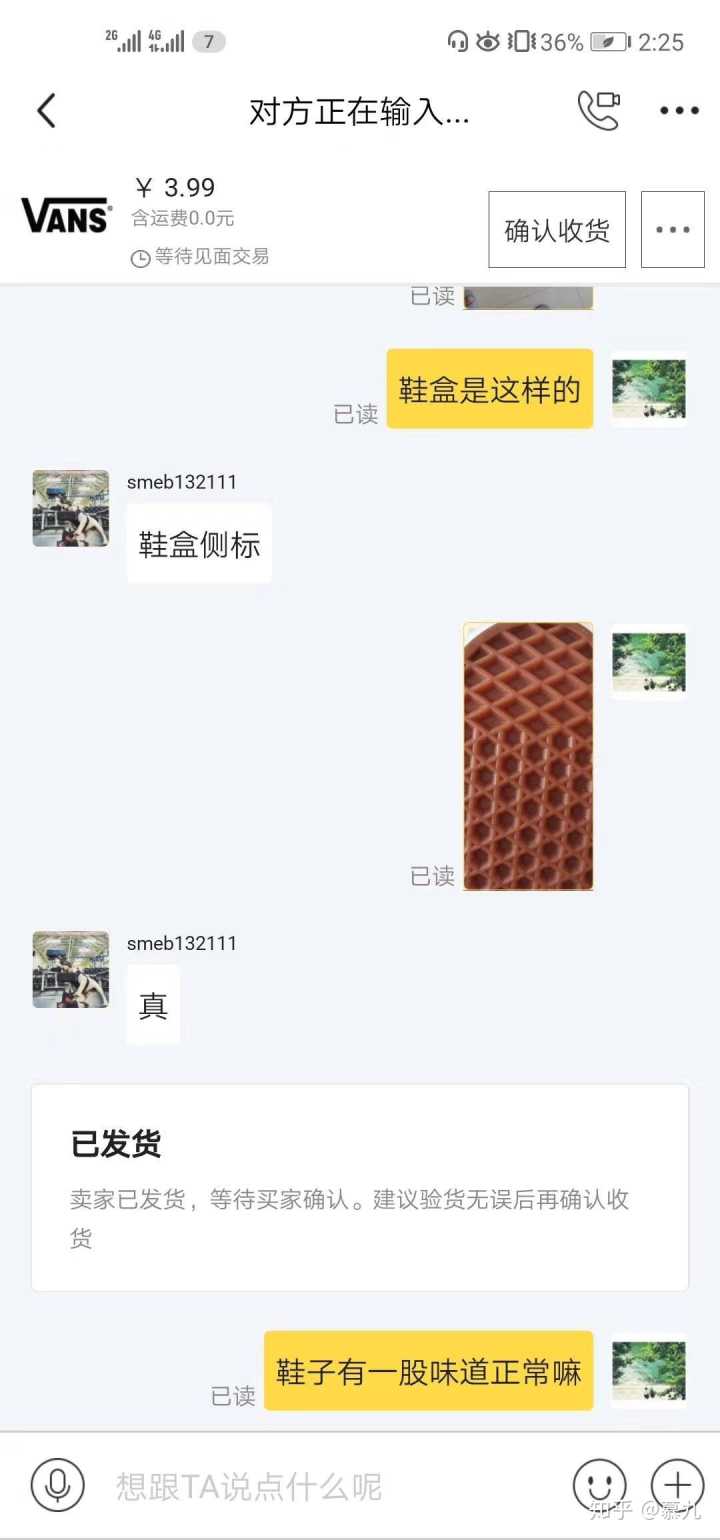Open the plus attachment menu
Viewport: 720px width, 1540px height.
pos(677,1485)
